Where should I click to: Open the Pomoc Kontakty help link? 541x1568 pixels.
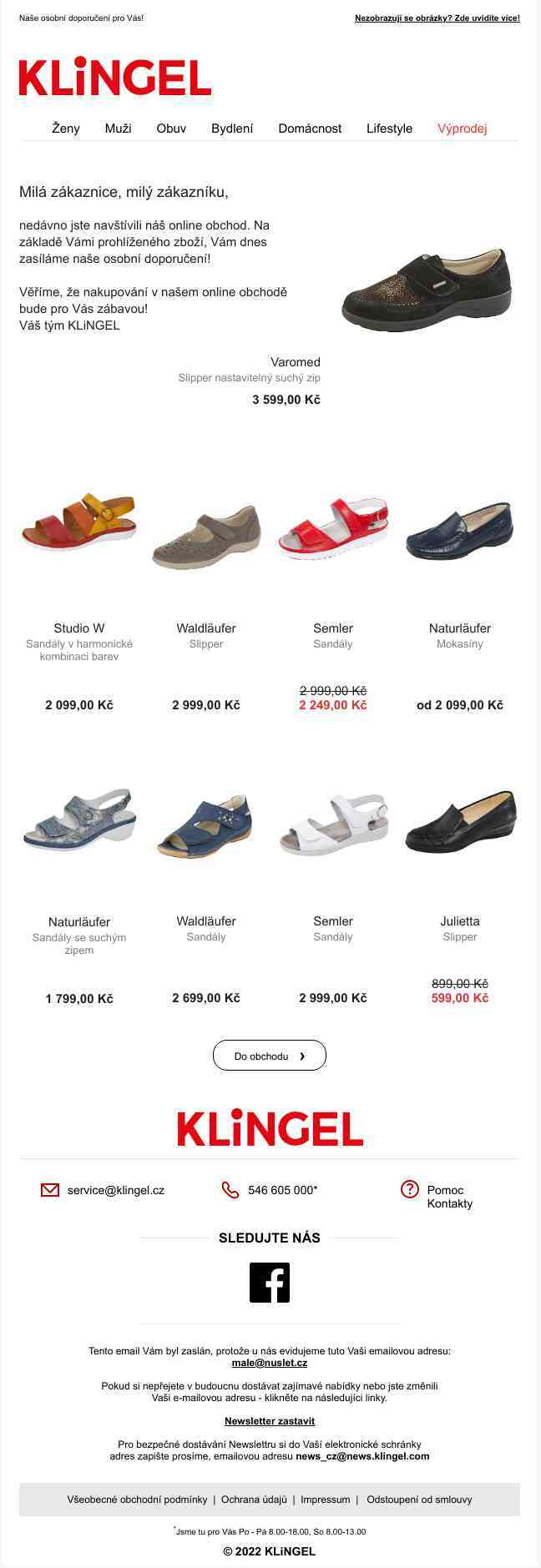[x=449, y=1197]
